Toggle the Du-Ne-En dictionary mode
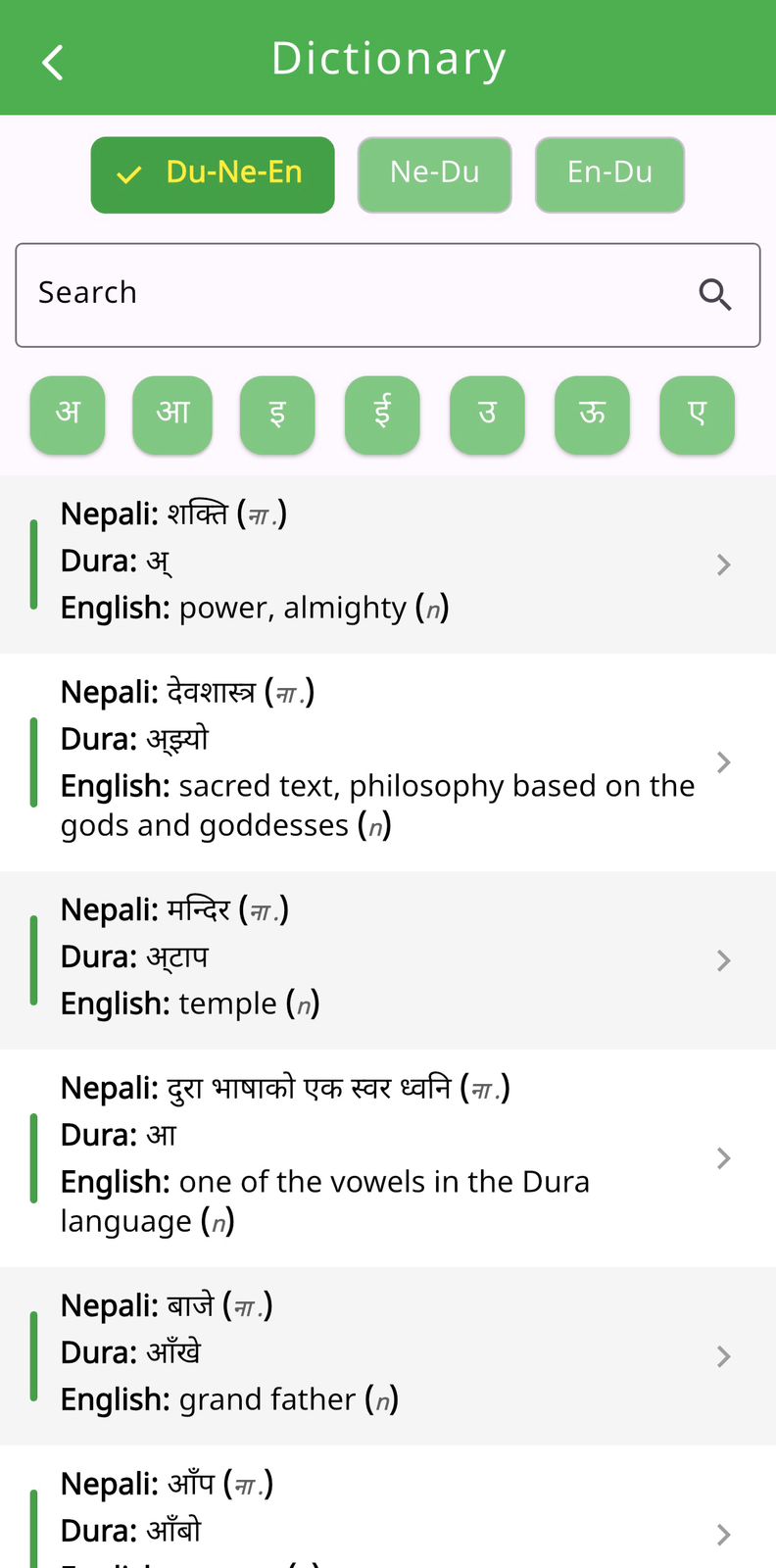 pos(212,174)
